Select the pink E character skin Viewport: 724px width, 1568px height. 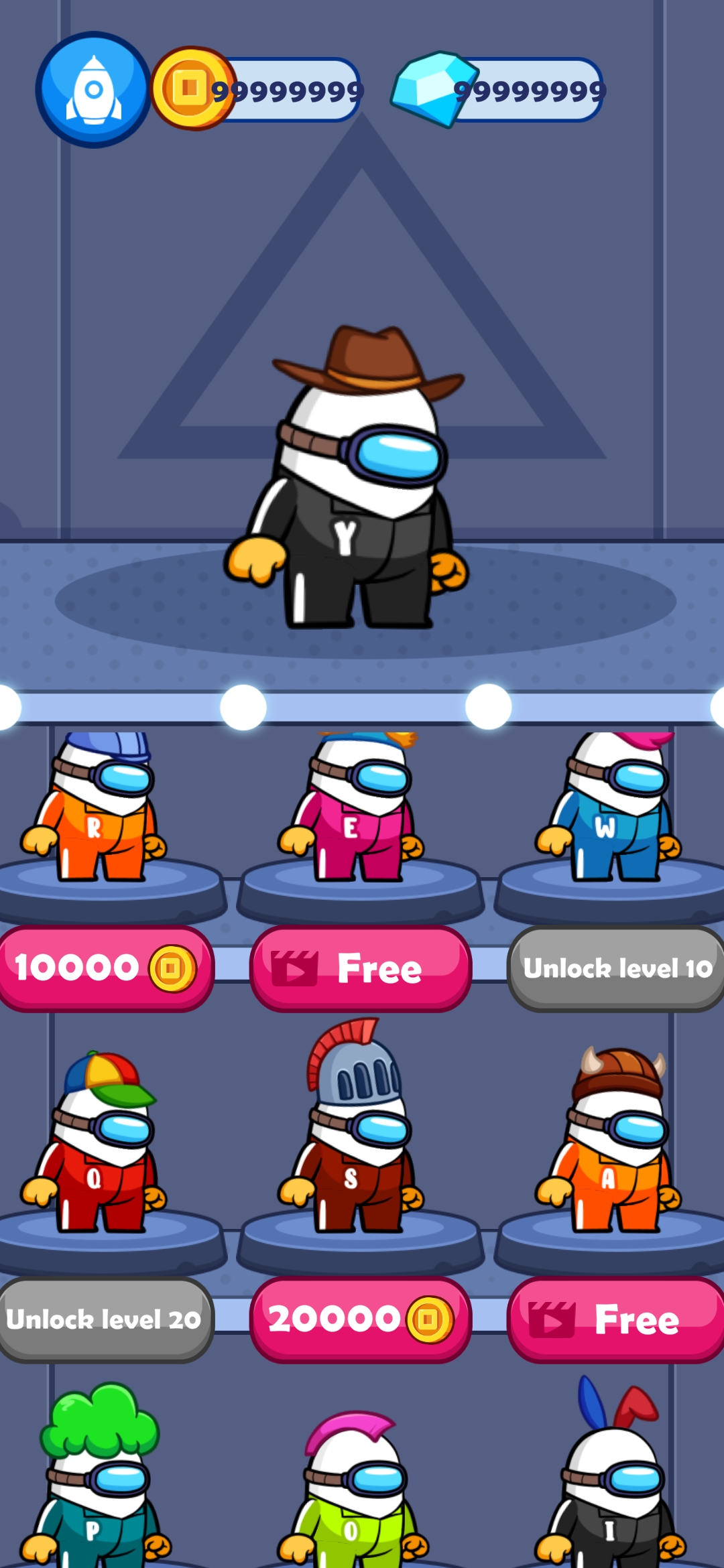352,811
